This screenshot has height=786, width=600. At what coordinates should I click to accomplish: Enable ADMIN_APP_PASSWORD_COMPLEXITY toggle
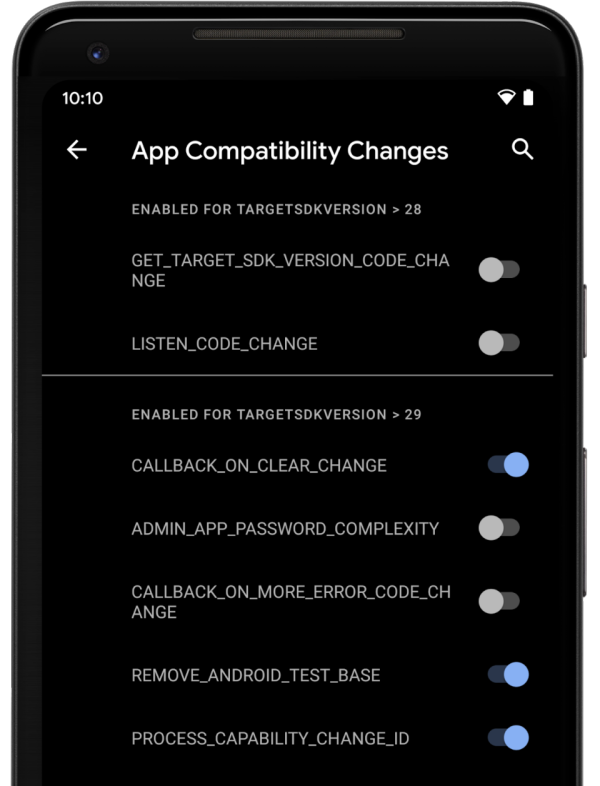[499, 528]
